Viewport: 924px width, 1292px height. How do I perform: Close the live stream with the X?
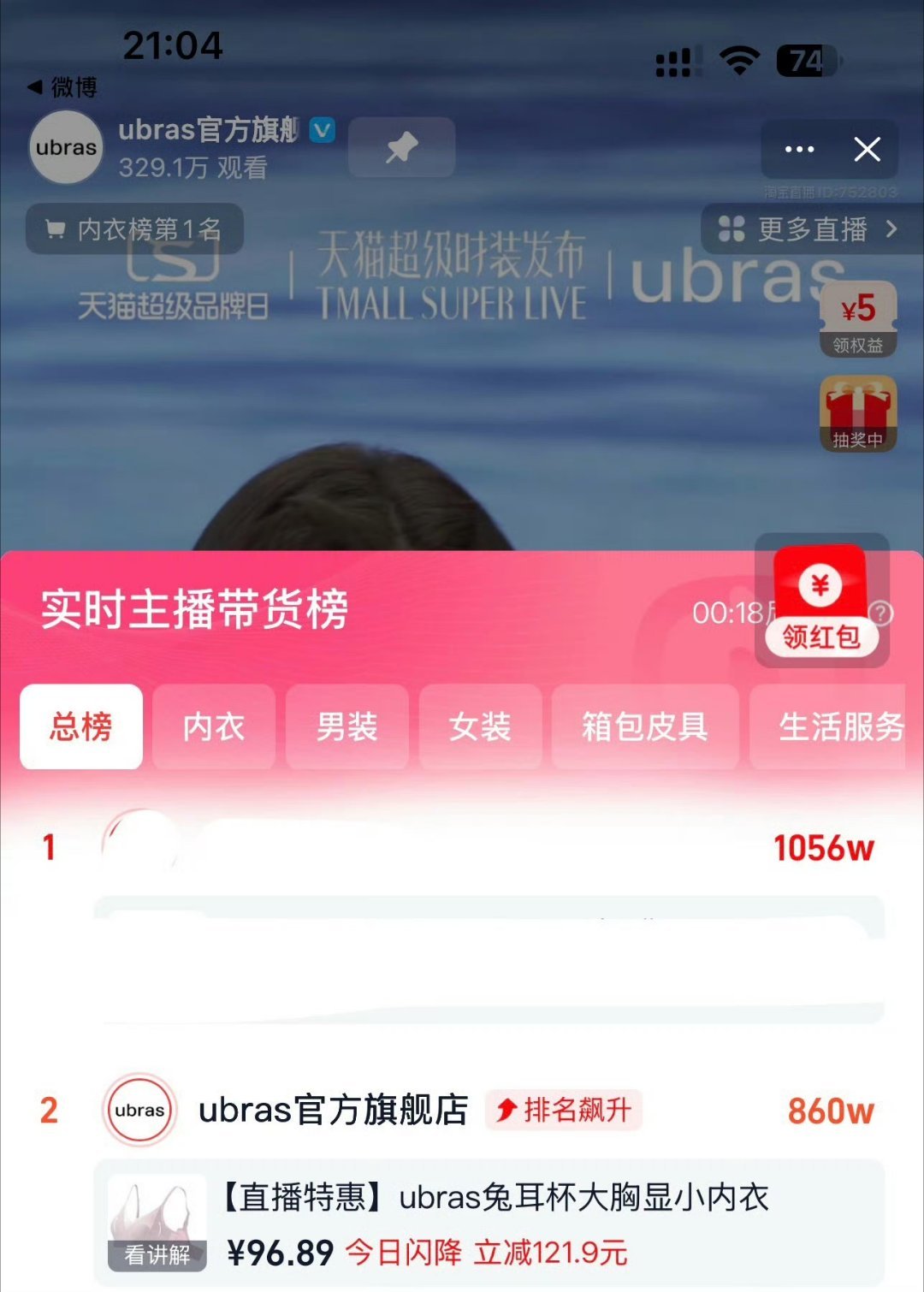pyautogui.click(x=868, y=149)
